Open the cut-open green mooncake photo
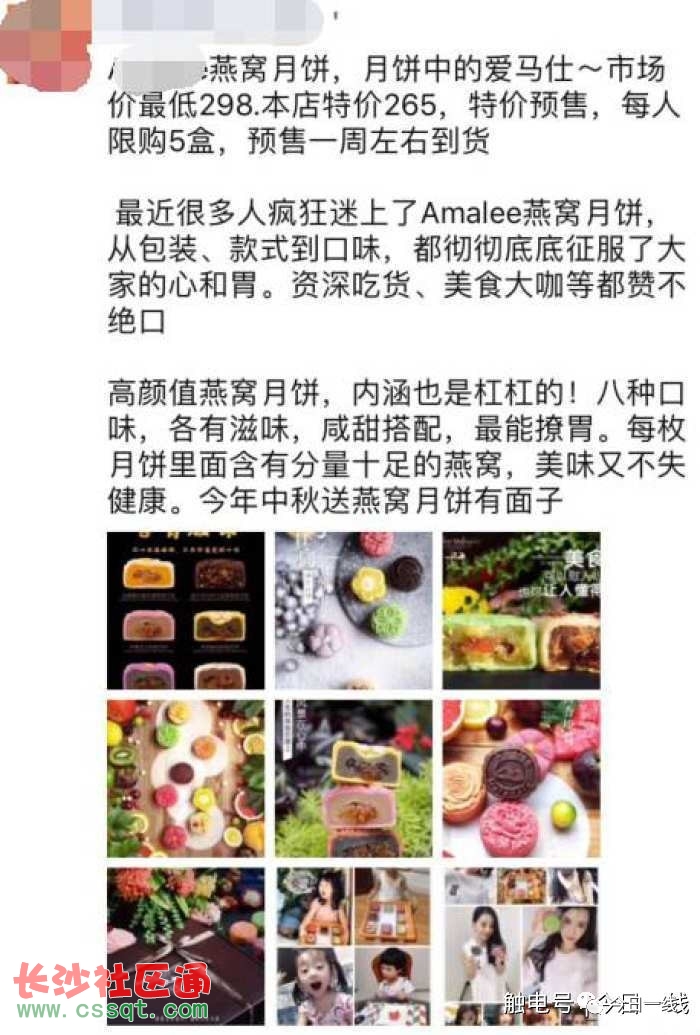The height and width of the screenshot is (1035, 700). click(x=521, y=610)
